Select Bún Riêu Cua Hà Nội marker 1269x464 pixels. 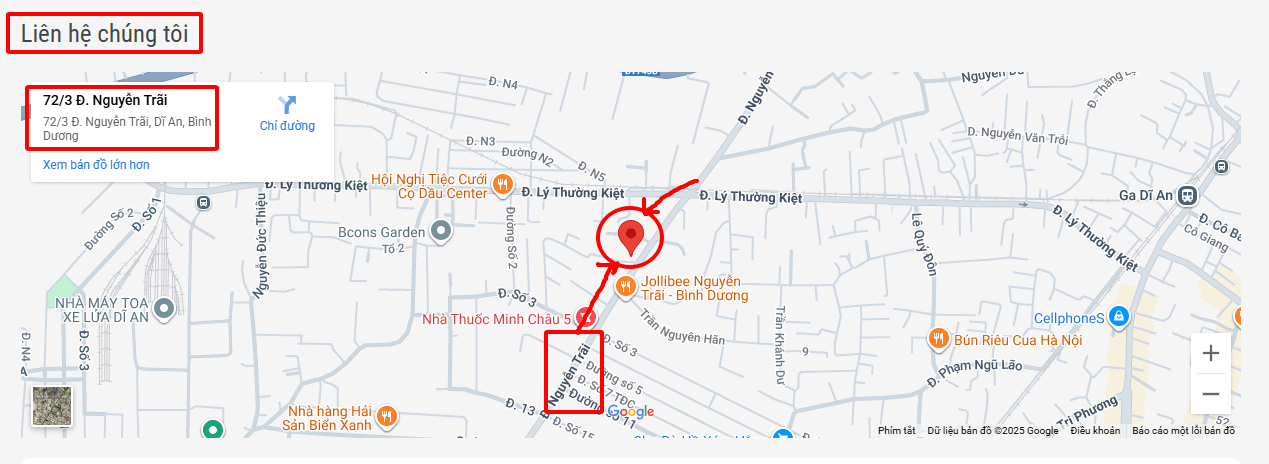[x=938, y=339]
